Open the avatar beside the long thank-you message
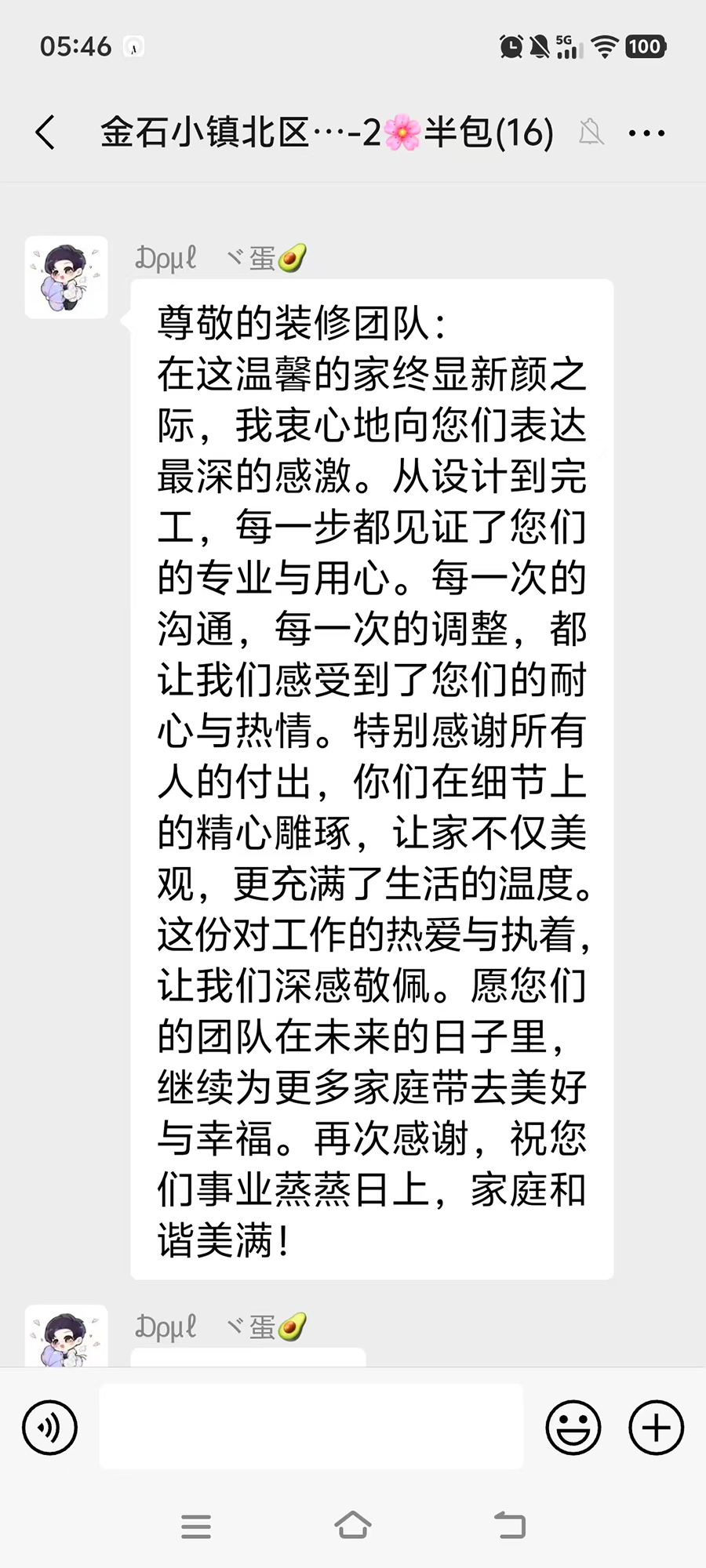706x1568 pixels. [x=67, y=278]
